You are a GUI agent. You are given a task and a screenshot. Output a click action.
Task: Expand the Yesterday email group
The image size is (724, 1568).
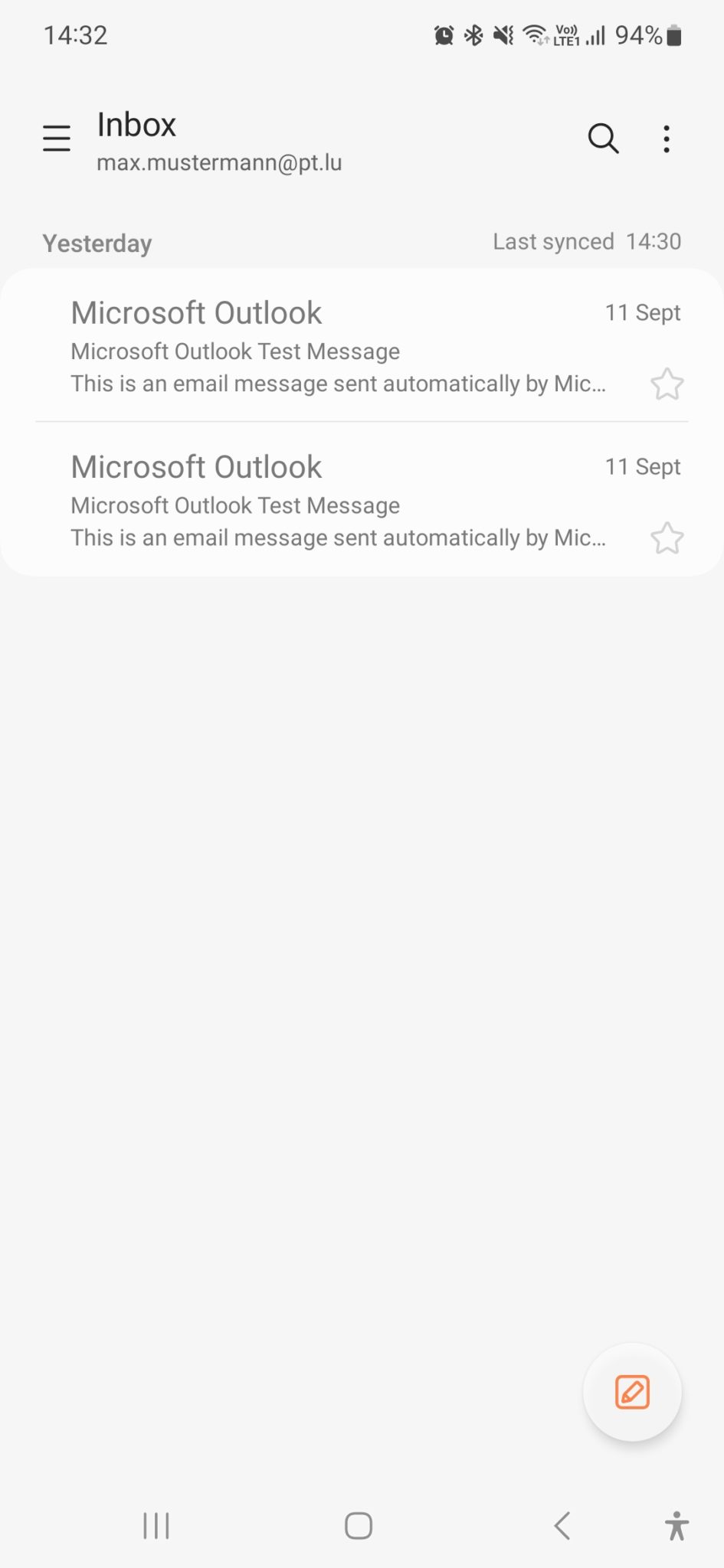[97, 243]
